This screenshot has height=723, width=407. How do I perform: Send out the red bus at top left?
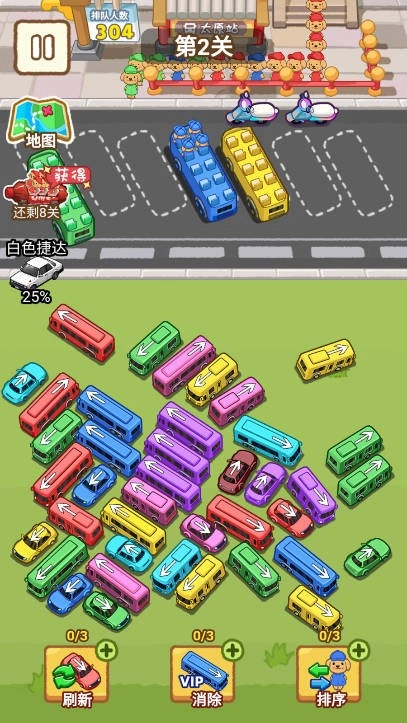pyautogui.click(x=82, y=332)
